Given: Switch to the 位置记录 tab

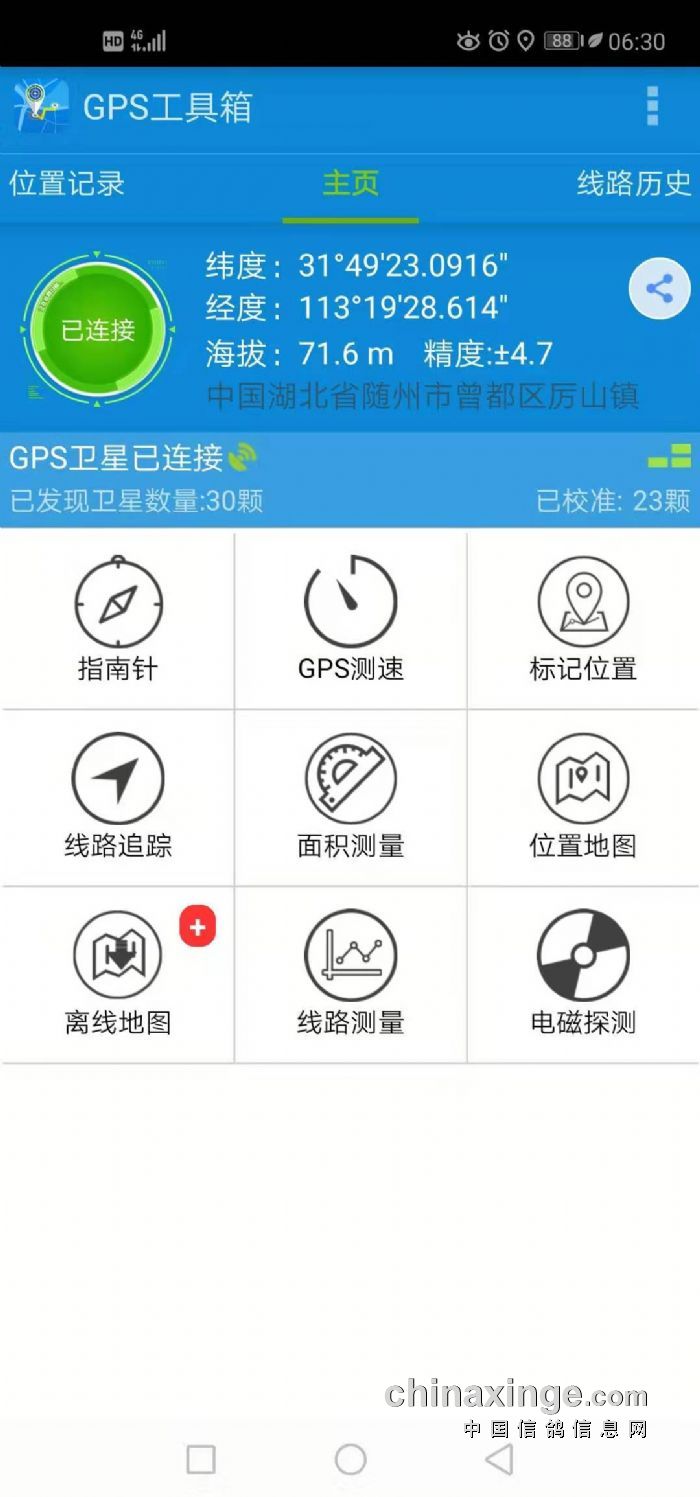Looking at the screenshot, I should [67, 184].
